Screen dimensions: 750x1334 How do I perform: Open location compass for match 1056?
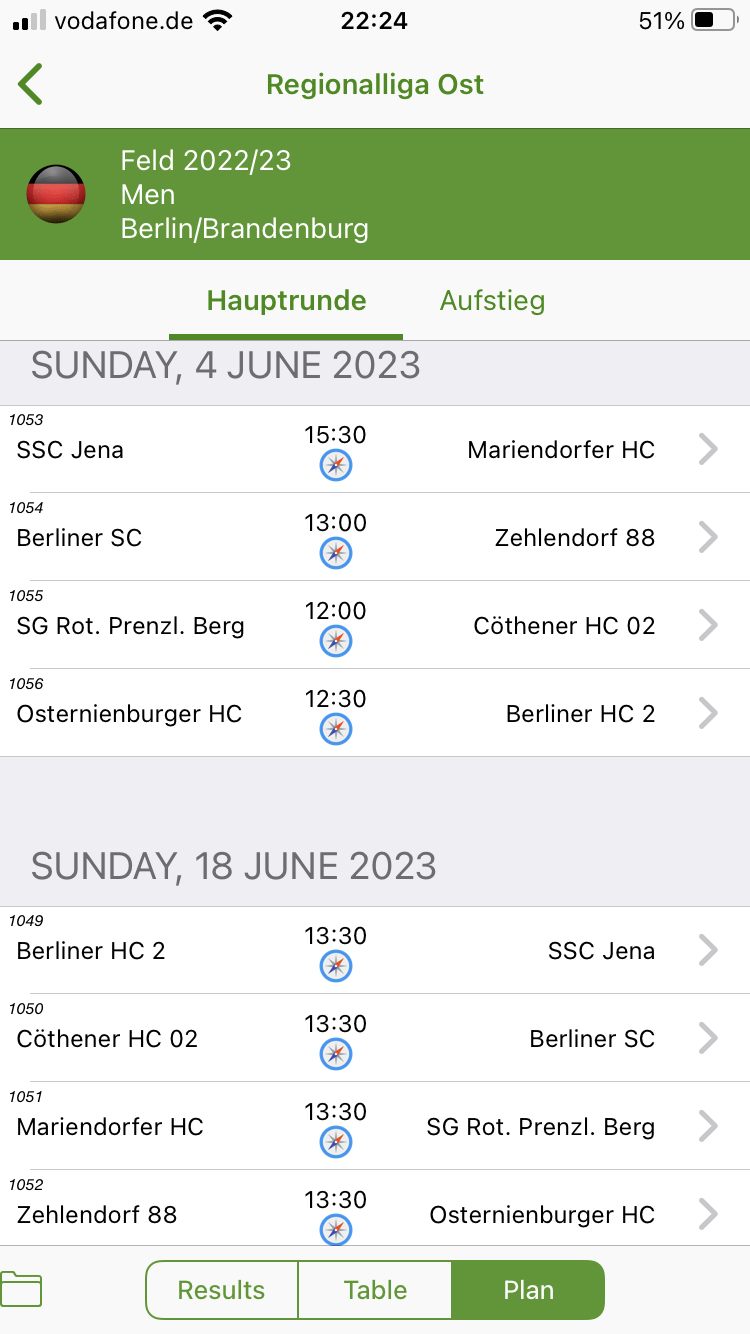click(336, 729)
